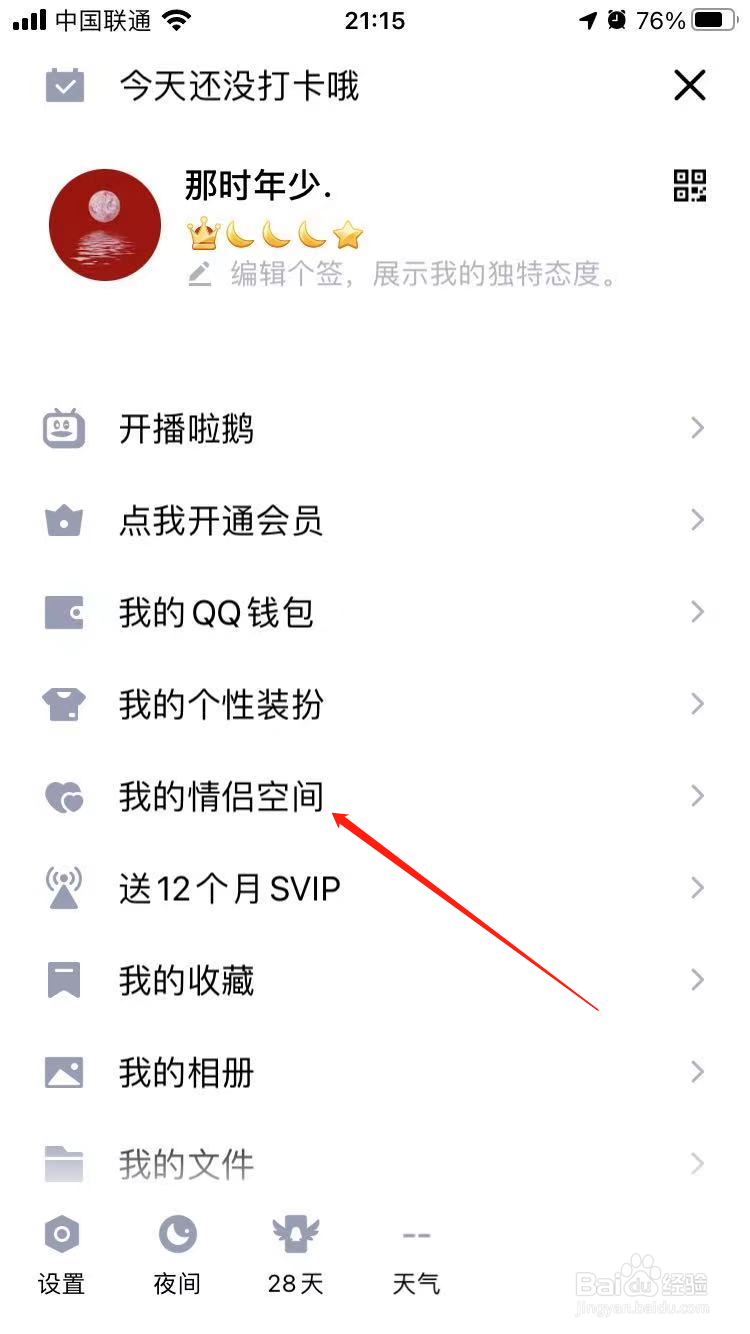Expand the 我的情侣空间 chevron

point(698,796)
